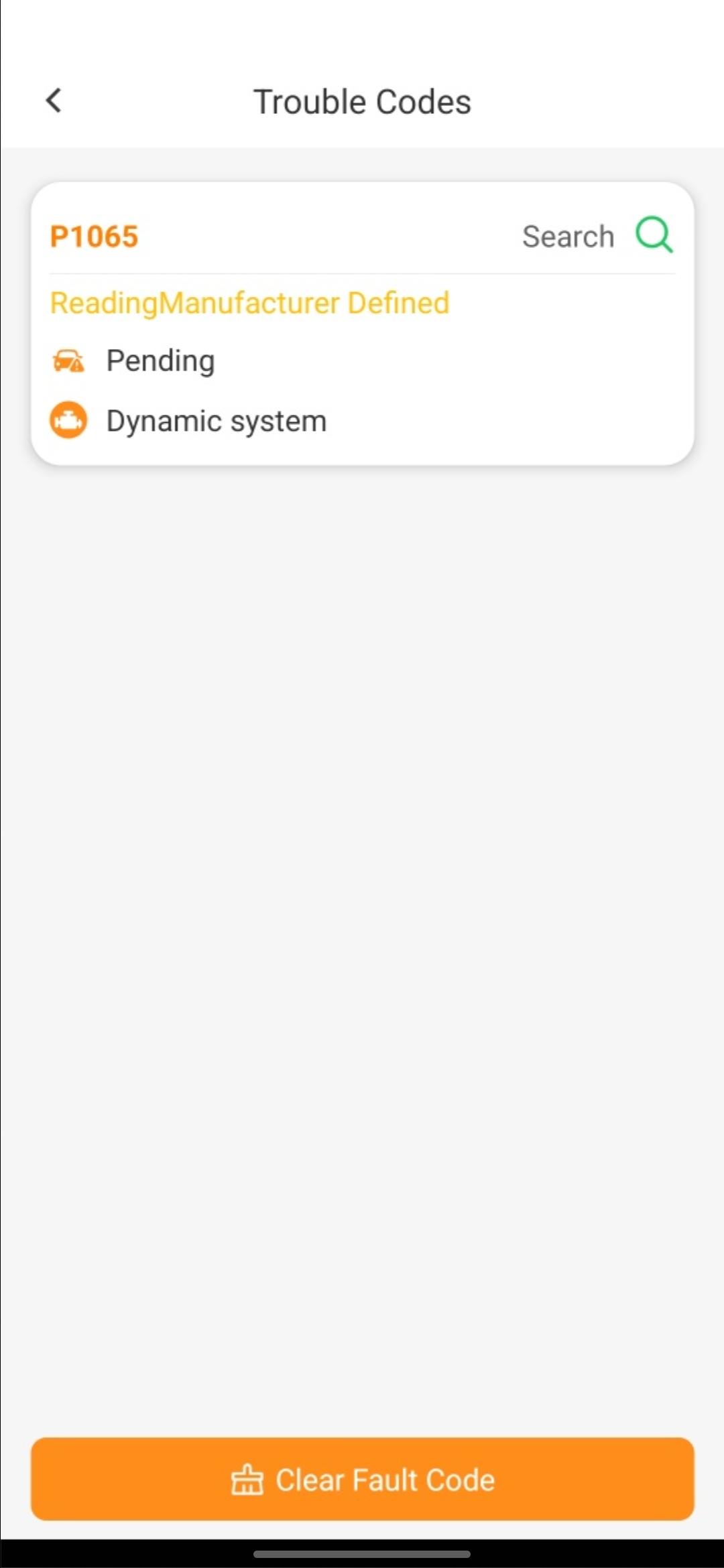The height and width of the screenshot is (1568, 724).
Task: Click the broom icon inside Clear Fault Code
Action: click(x=247, y=1480)
